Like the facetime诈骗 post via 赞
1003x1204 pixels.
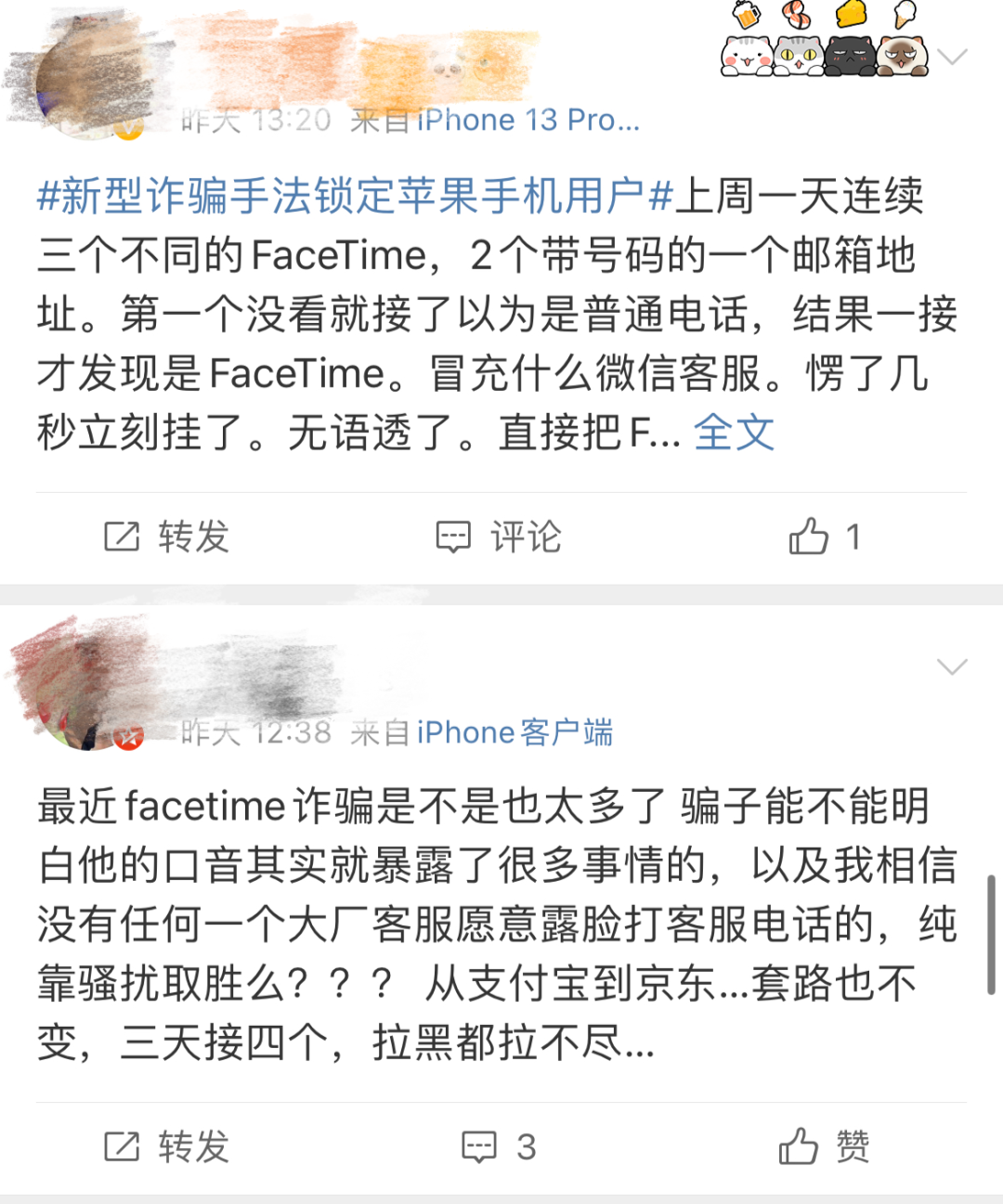tap(825, 1147)
